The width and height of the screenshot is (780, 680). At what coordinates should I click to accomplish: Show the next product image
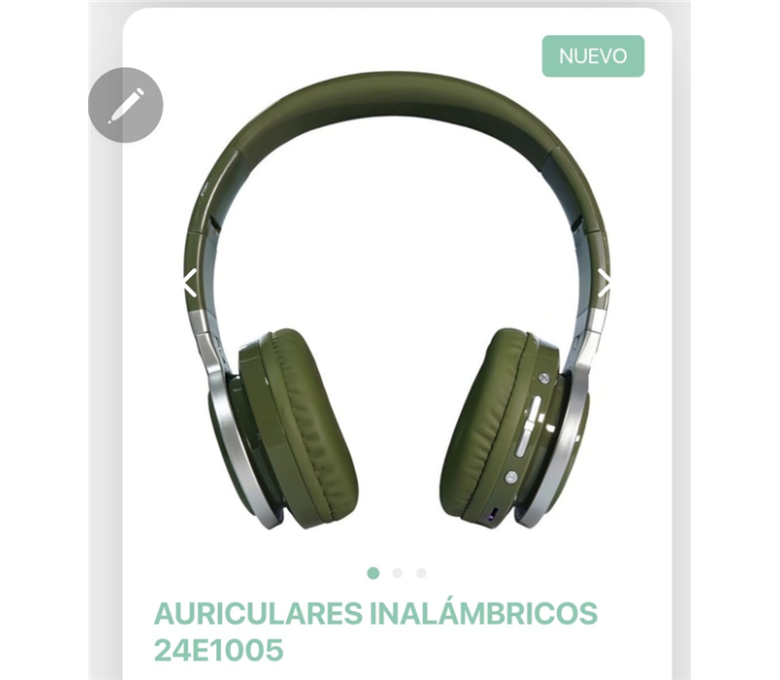point(604,283)
